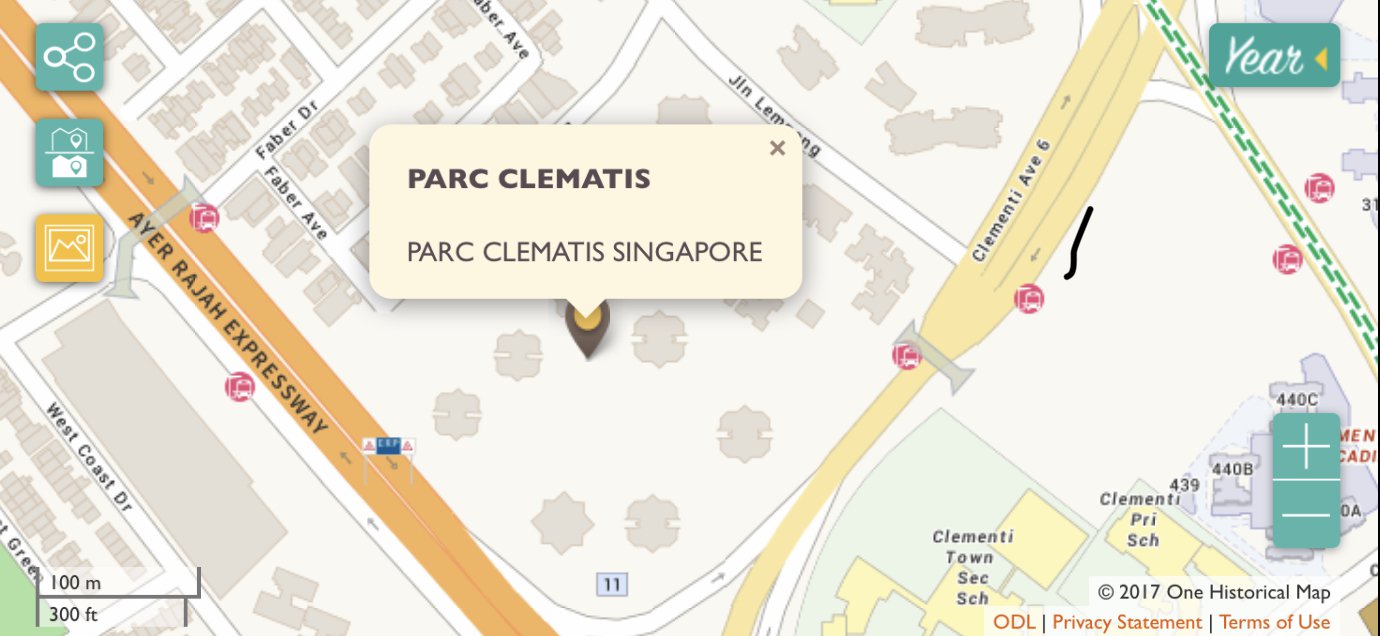This screenshot has width=1380, height=636.
Task: Tap the Parc Clematis map pin
Action: pos(587,326)
